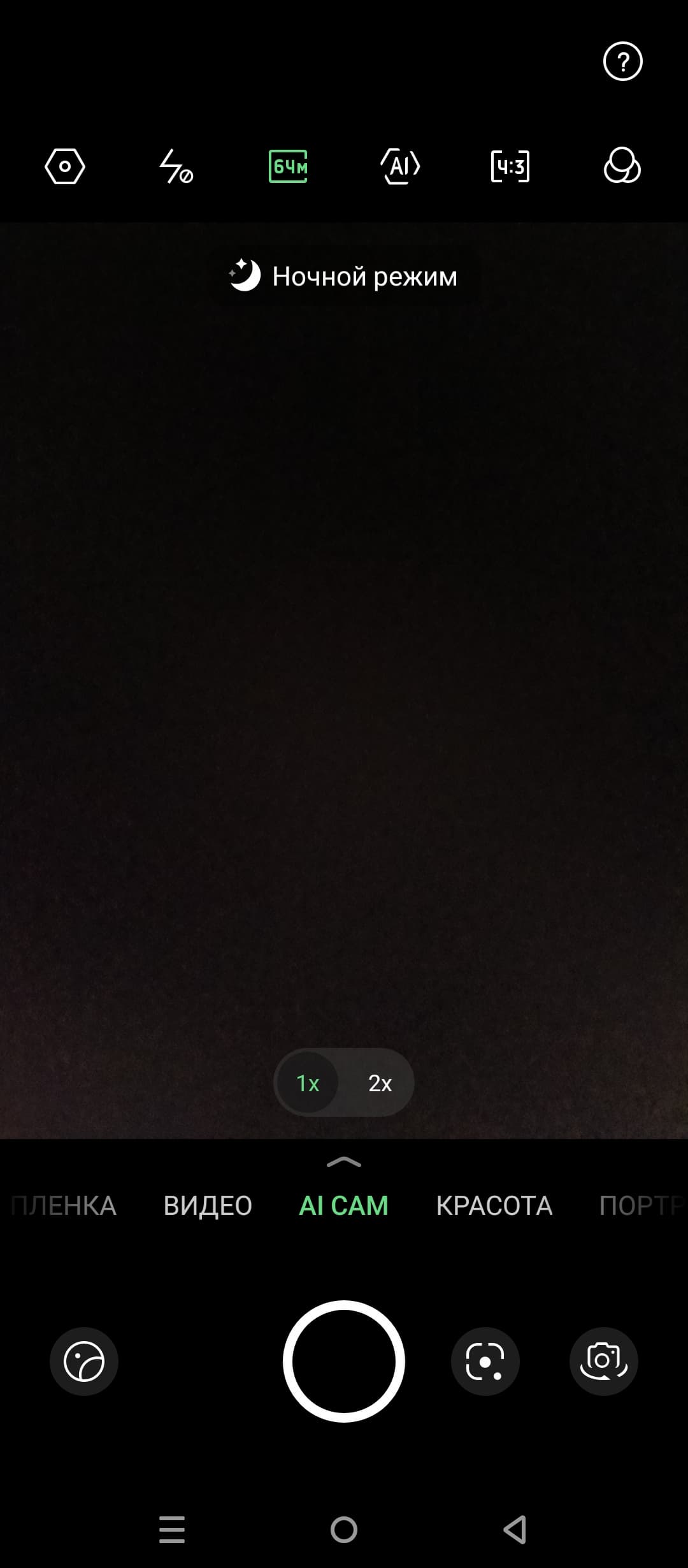Image resolution: width=688 pixels, height=1568 pixels.
Task: Toggle AI scene detection
Action: [400, 167]
